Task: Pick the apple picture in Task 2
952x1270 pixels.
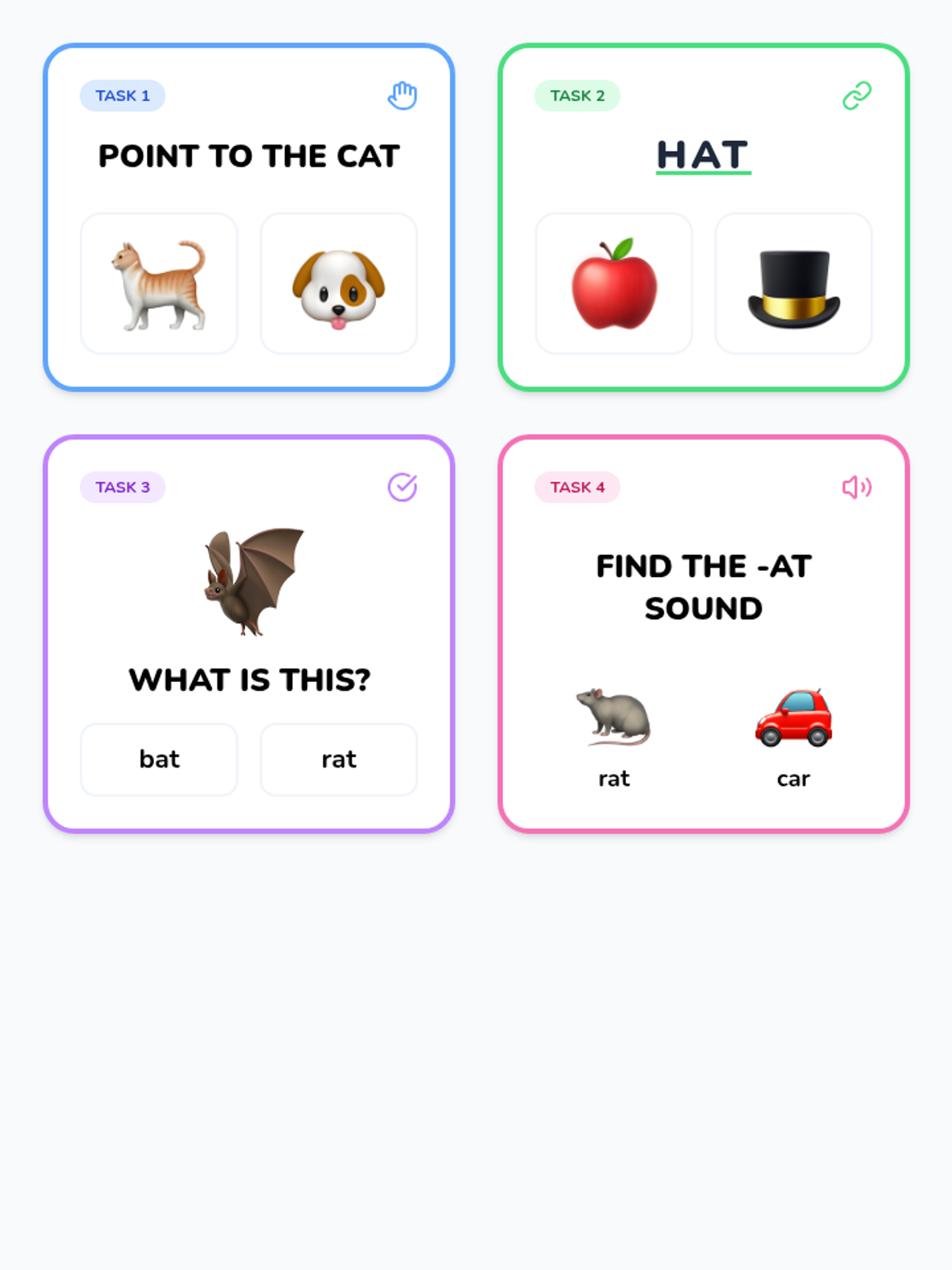Action: 614,283
